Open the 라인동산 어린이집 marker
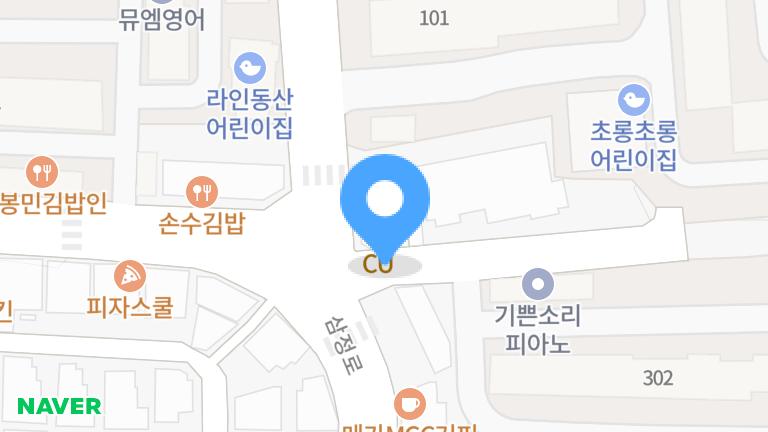The height and width of the screenshot is (432, 768). tap(249, 68)
